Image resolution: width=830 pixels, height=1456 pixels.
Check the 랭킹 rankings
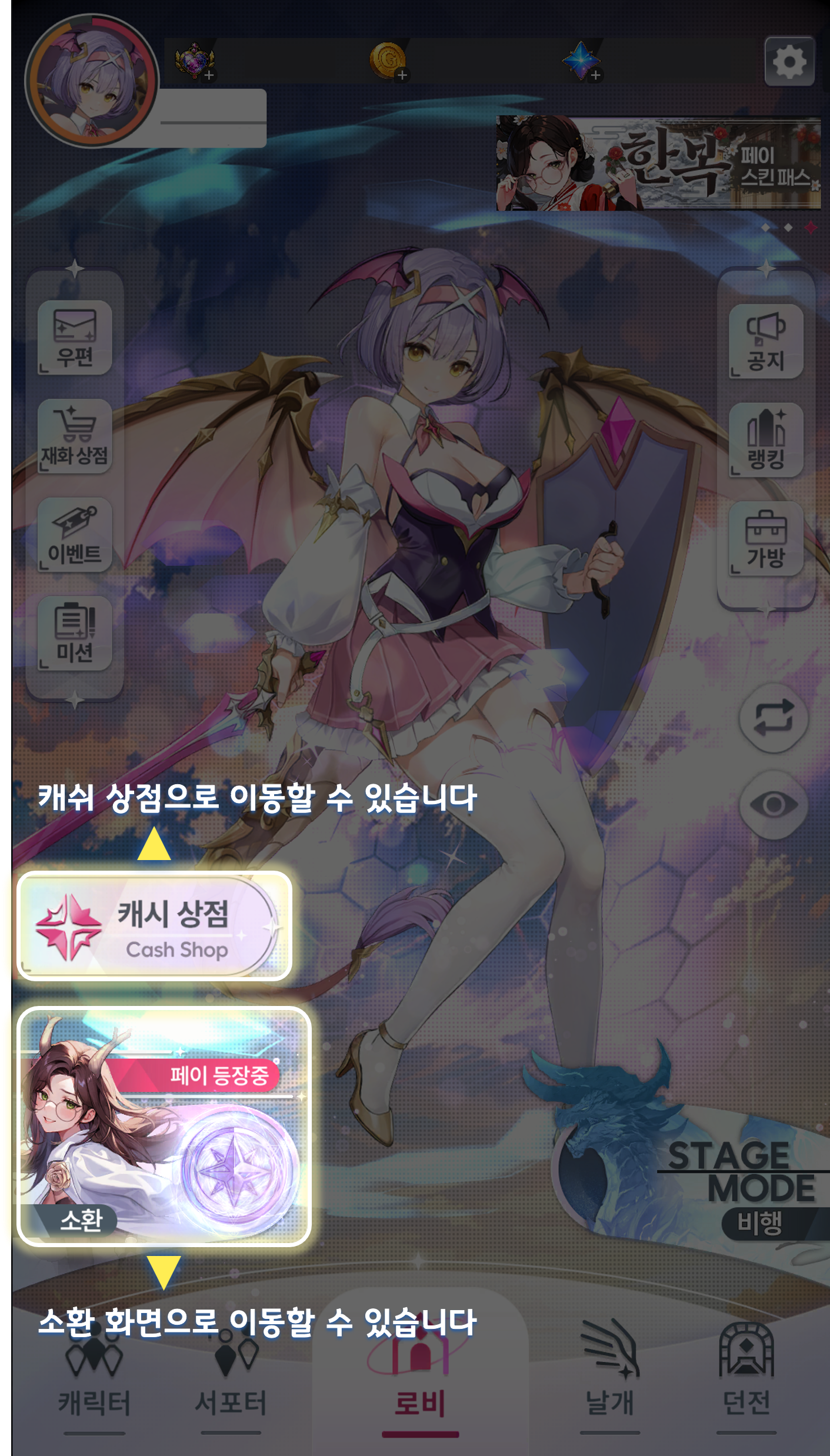(x=766, y=440)
